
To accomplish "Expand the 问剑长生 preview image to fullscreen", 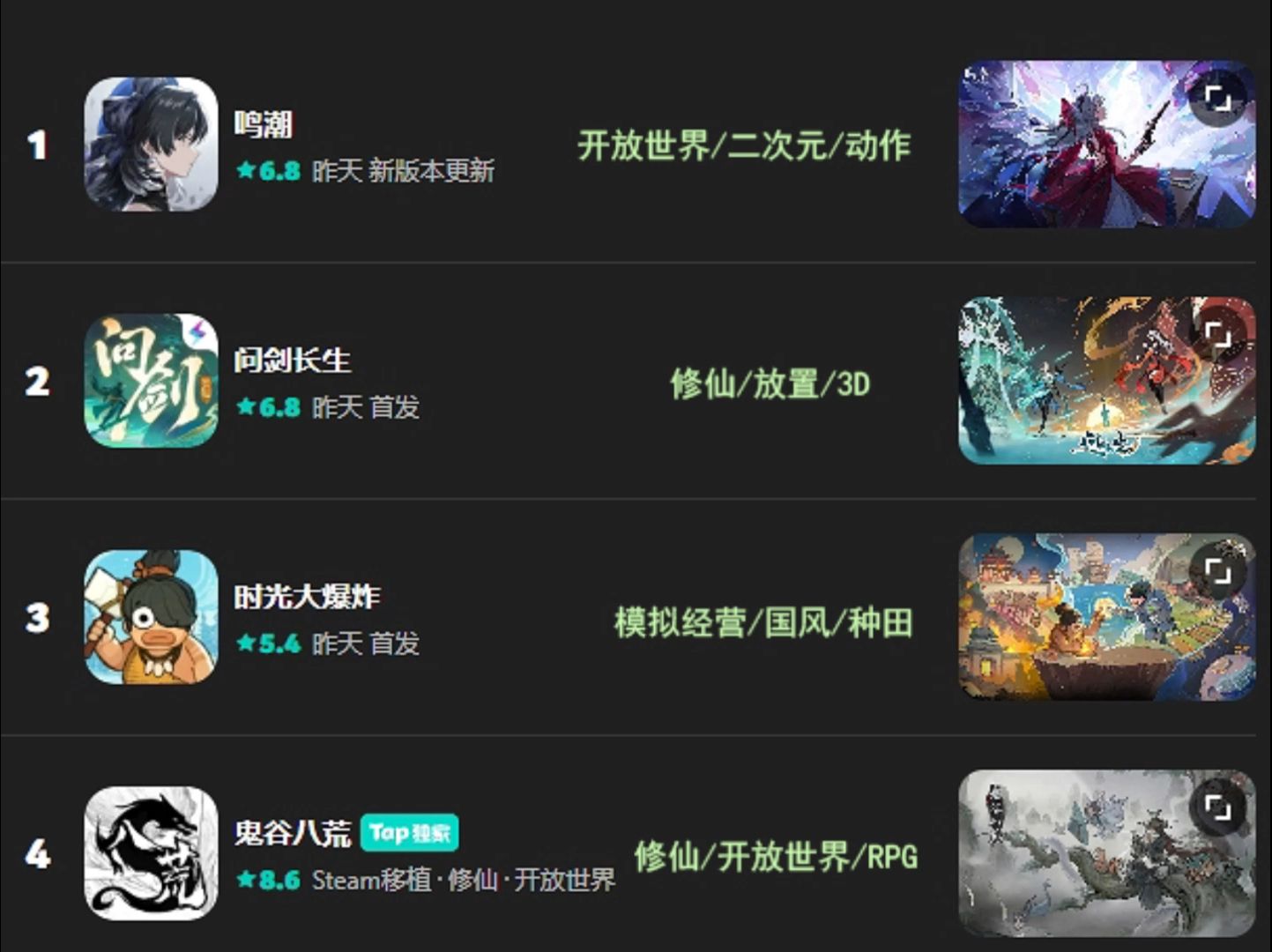I will click(1218, 334).
